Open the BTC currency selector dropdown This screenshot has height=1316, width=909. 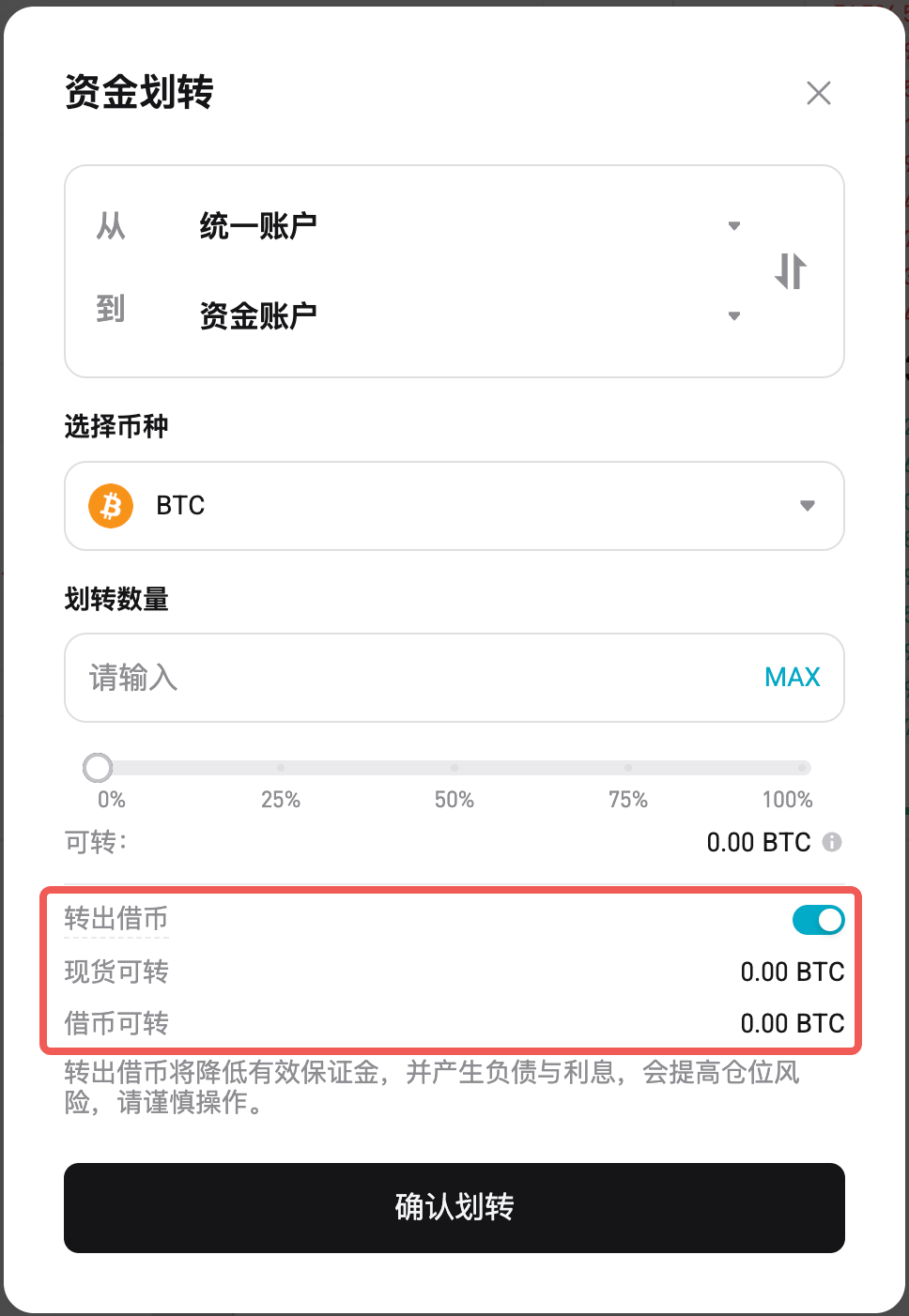(806, 506)
